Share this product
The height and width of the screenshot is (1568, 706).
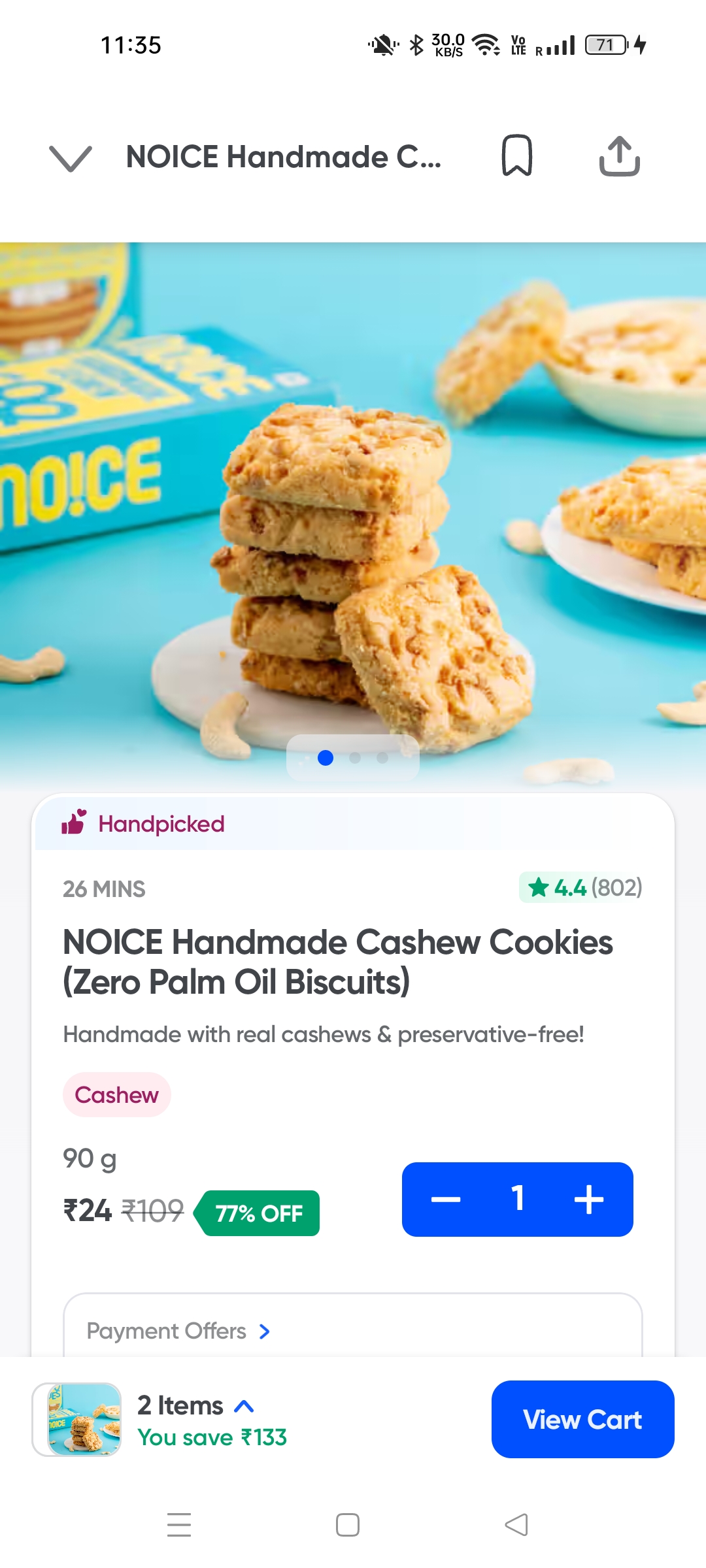[619, 156]
